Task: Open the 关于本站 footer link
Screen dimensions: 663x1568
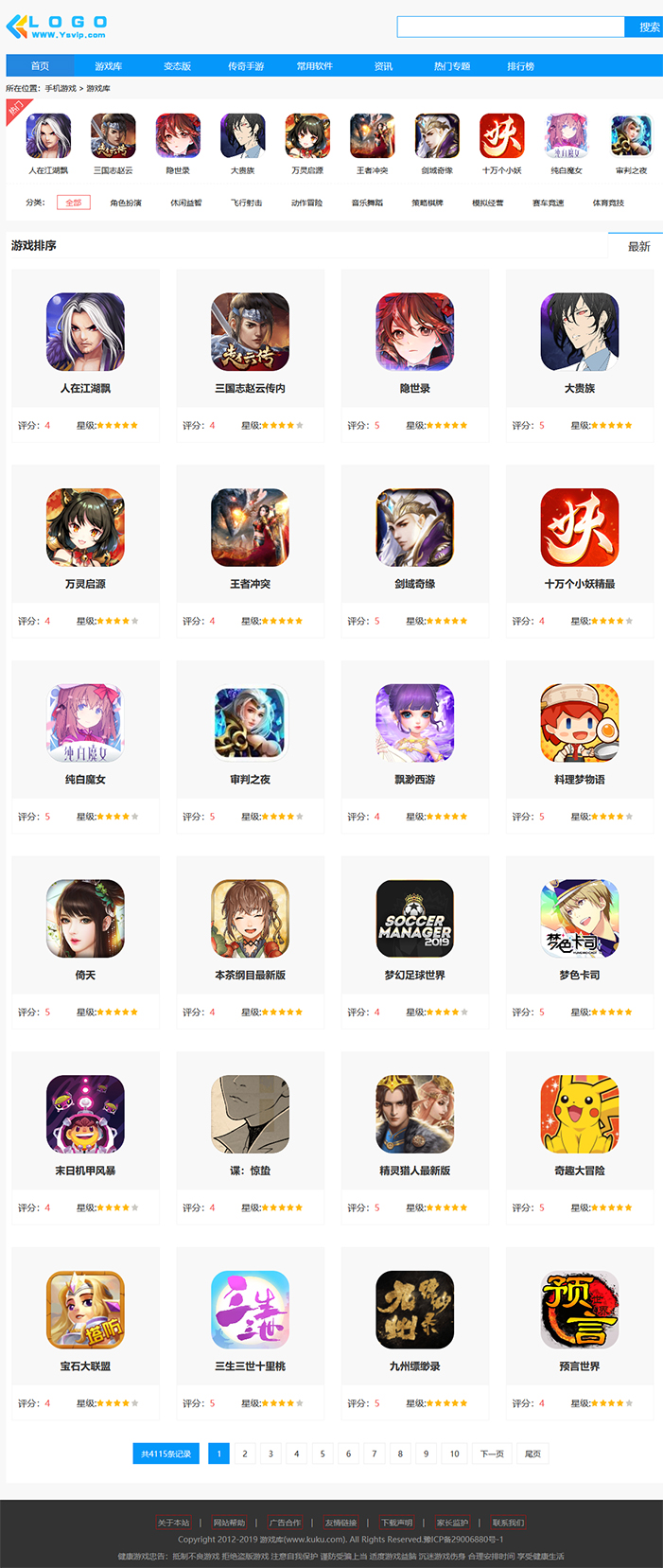Action: coord(173,1523)
